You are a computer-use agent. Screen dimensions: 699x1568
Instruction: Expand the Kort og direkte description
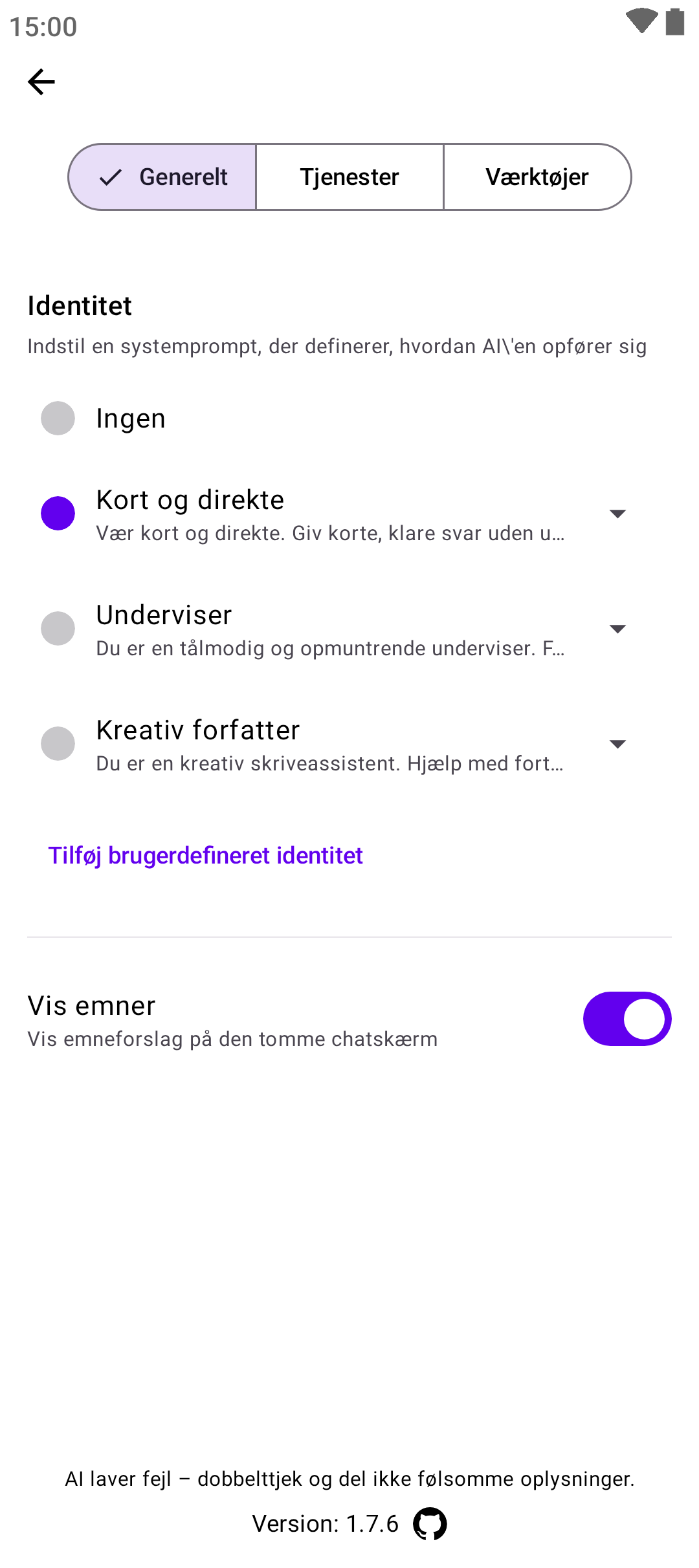(617, 514)
